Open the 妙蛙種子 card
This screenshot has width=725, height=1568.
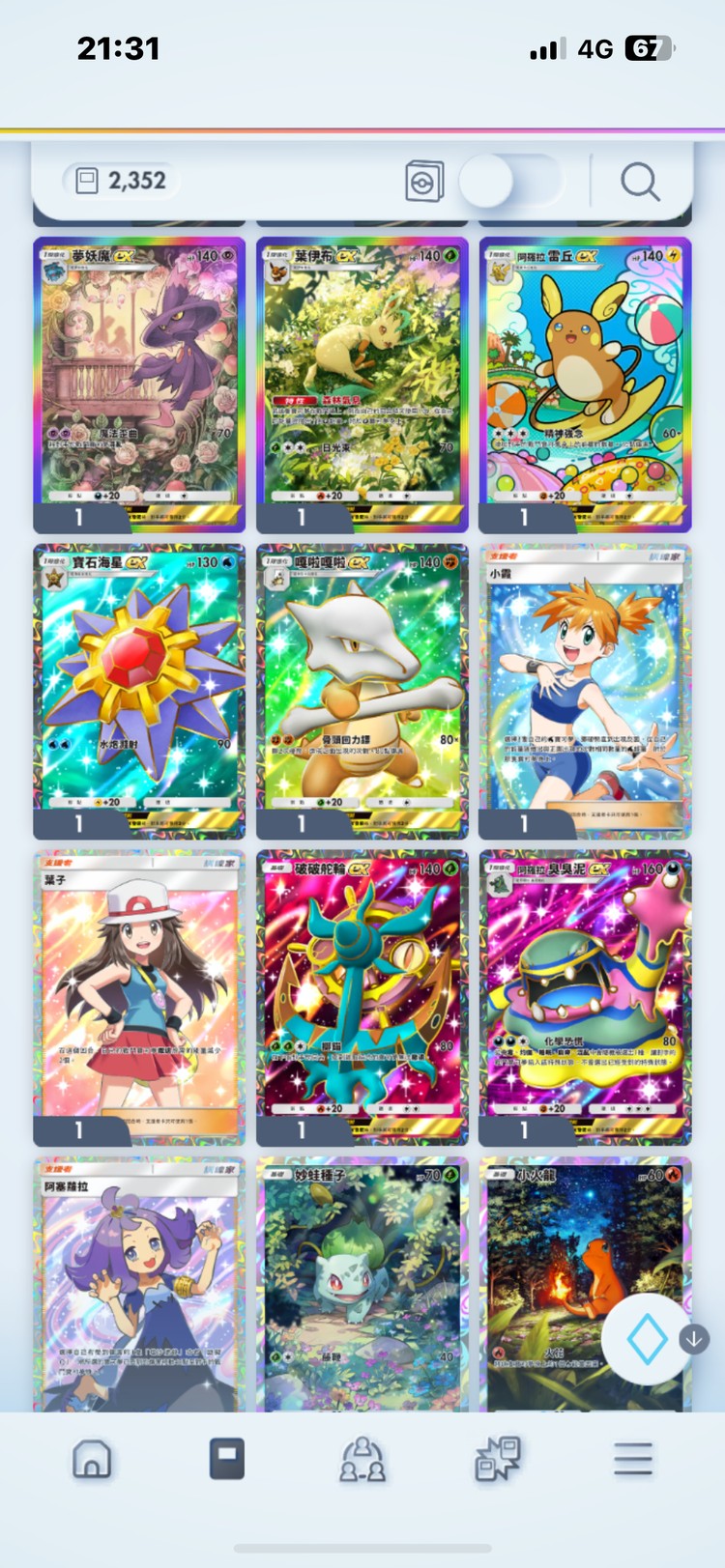pyautogui.click(x=362, y=1285)
